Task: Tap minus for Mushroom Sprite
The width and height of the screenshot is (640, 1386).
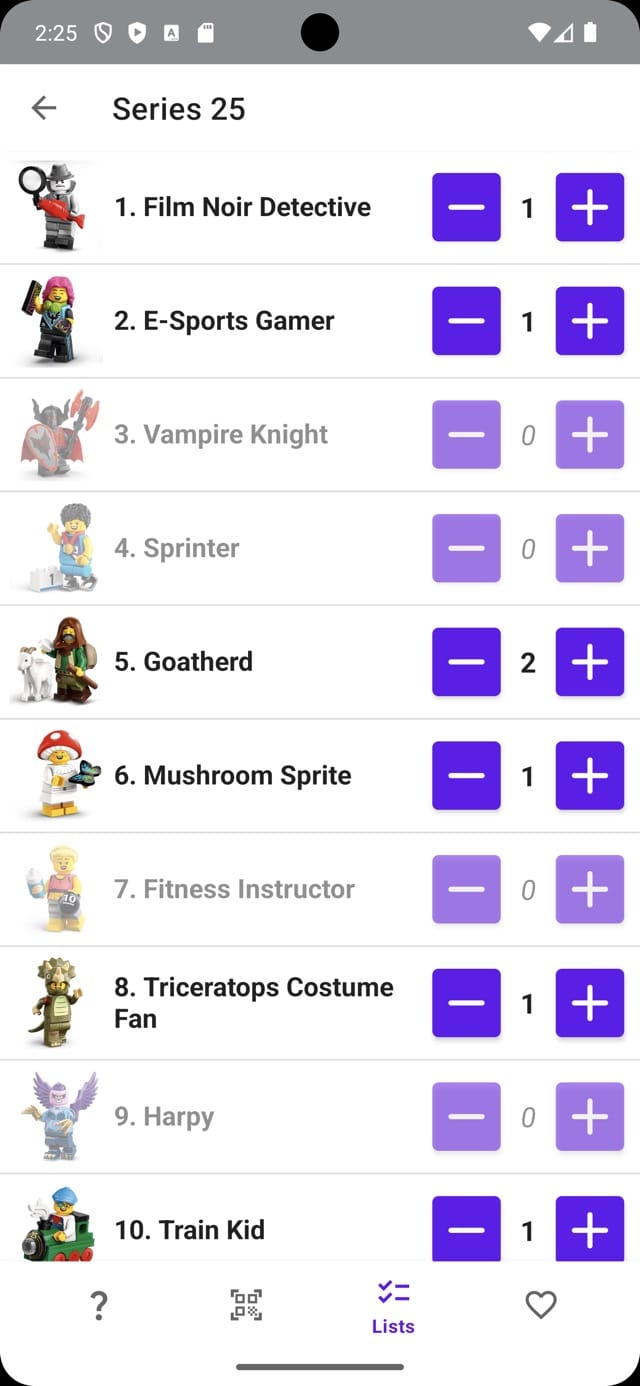Action: 466,776
